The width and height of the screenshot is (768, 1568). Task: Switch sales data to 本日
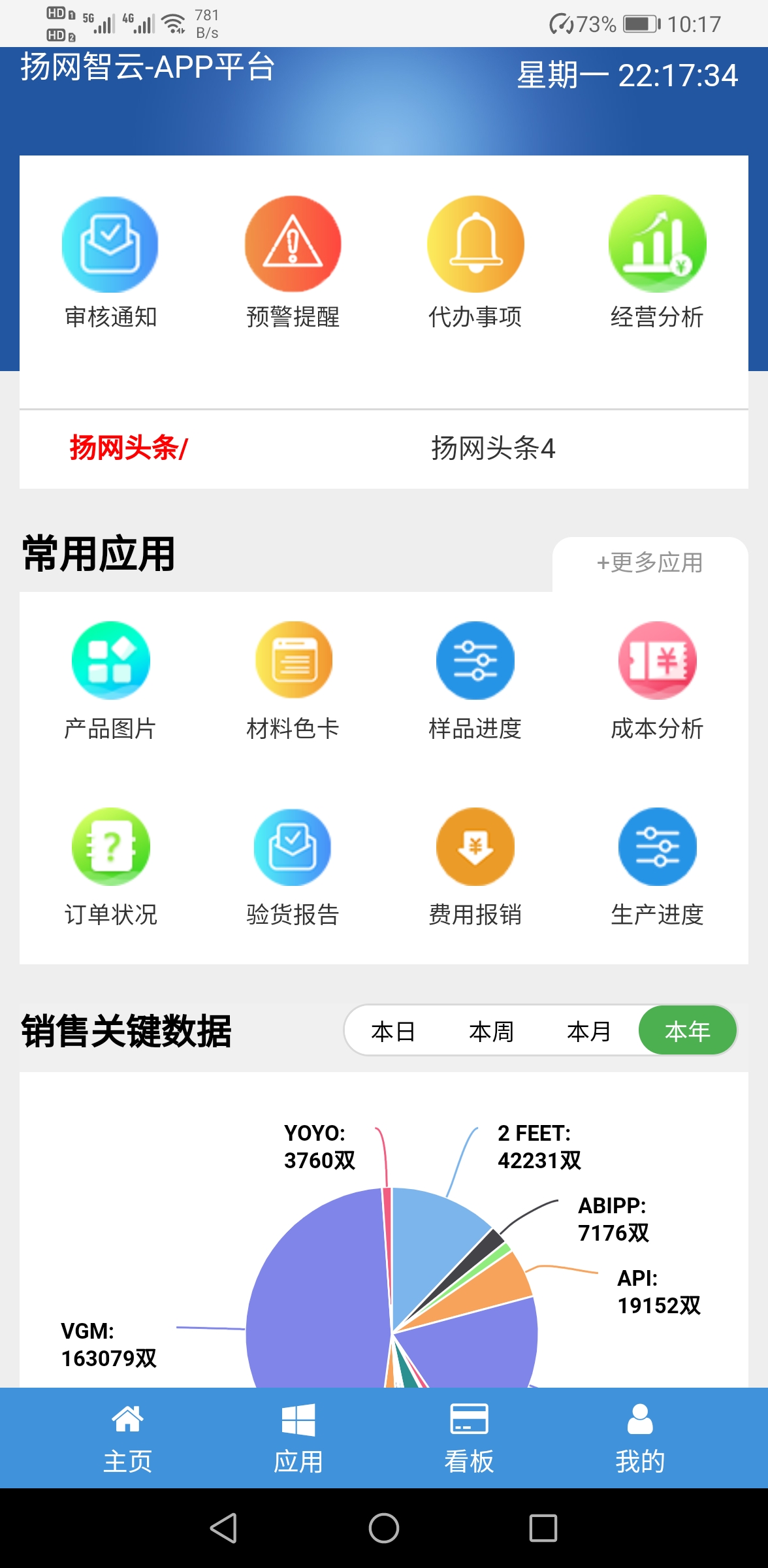393,1031
